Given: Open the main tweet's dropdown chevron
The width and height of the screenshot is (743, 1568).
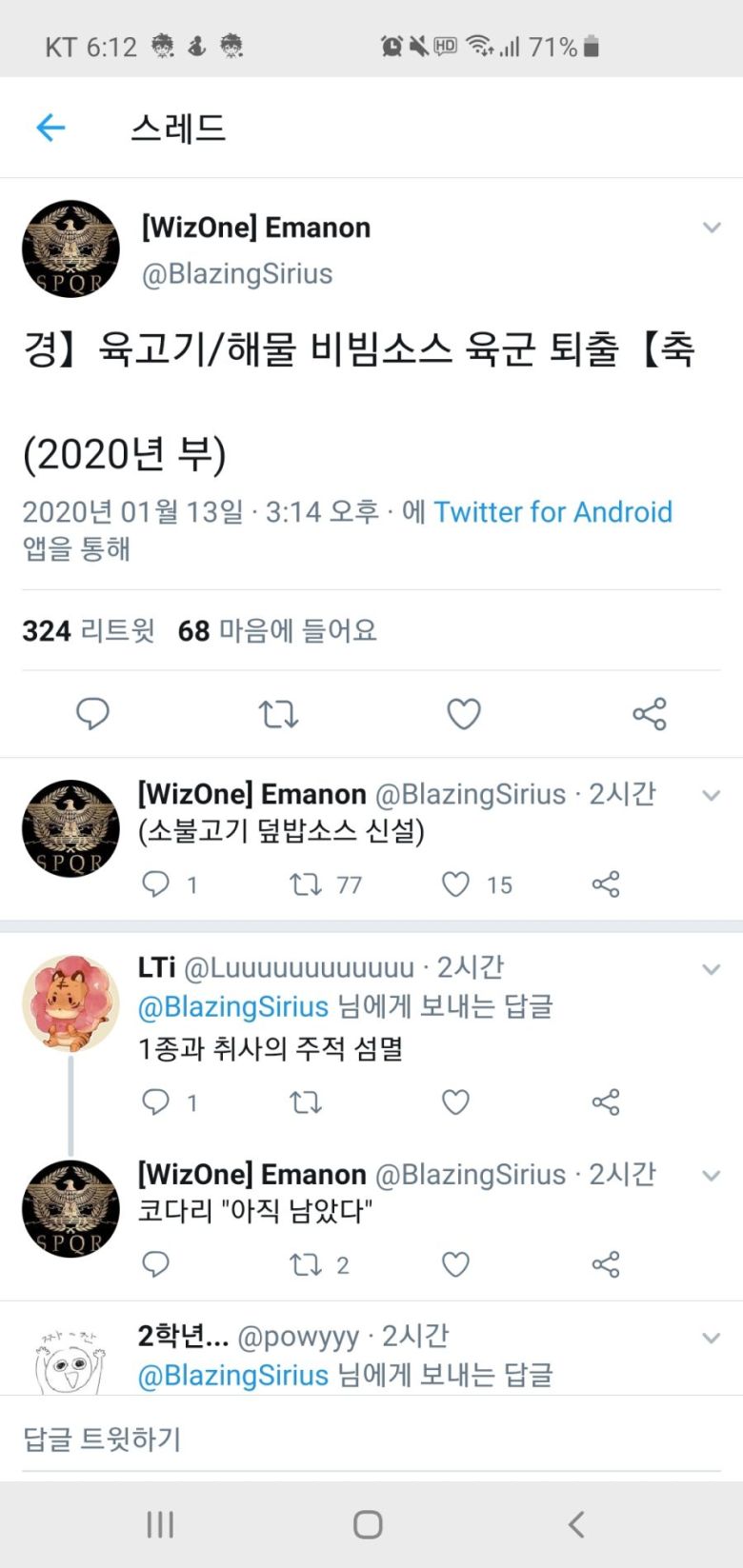Looking at the screenshot, I should click(711, 228).
